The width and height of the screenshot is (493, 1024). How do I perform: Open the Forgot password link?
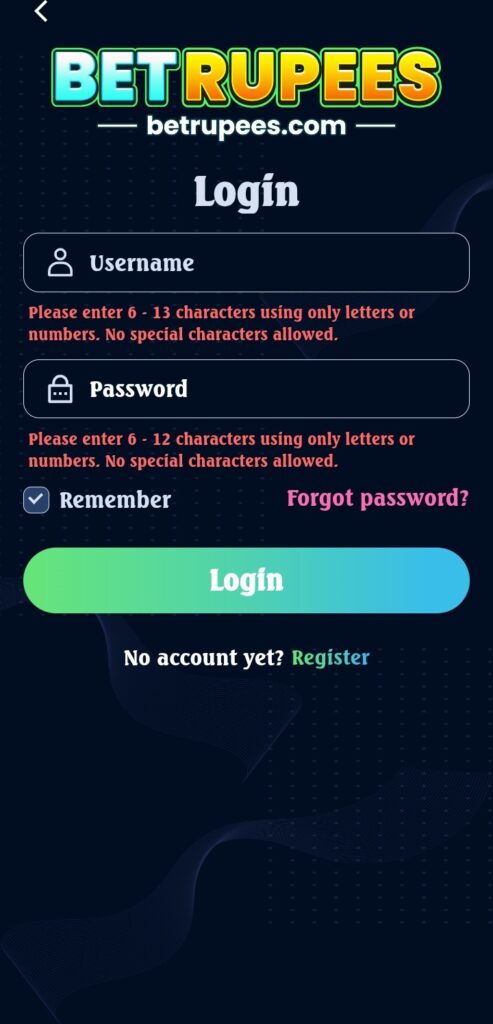pos(378,499)
